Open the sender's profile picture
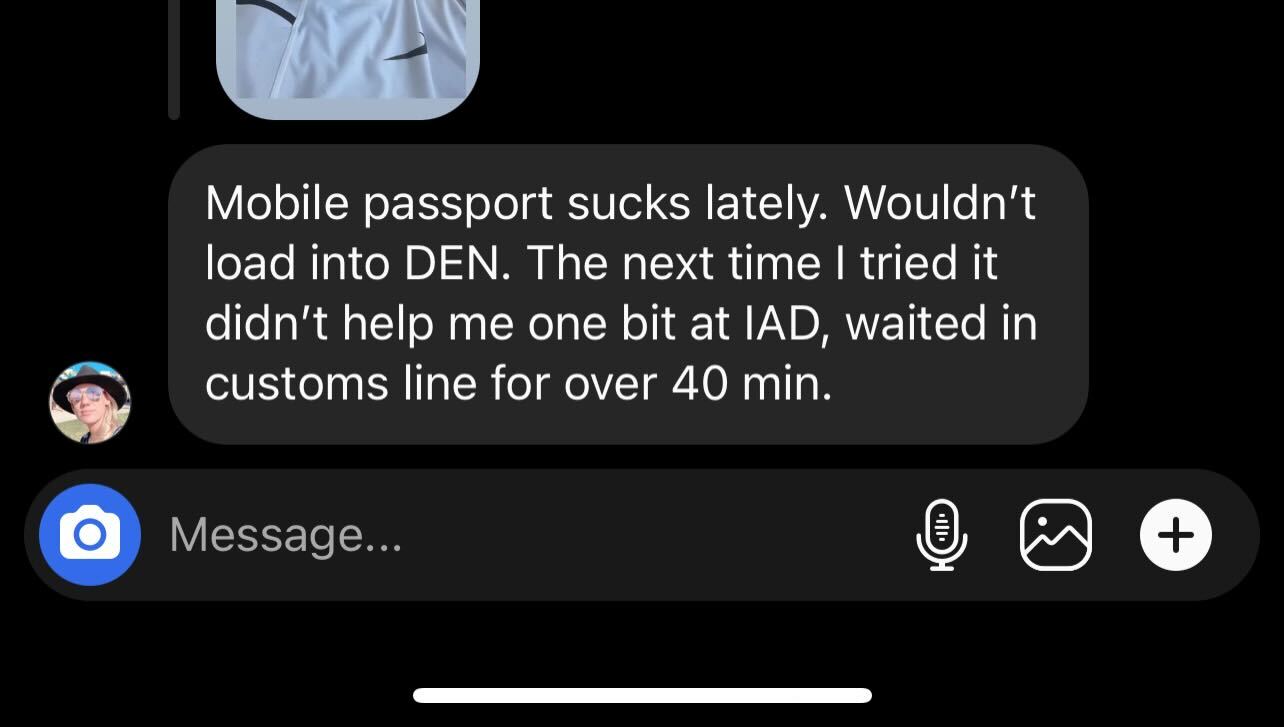The image size is (1284, 727). 90,402
